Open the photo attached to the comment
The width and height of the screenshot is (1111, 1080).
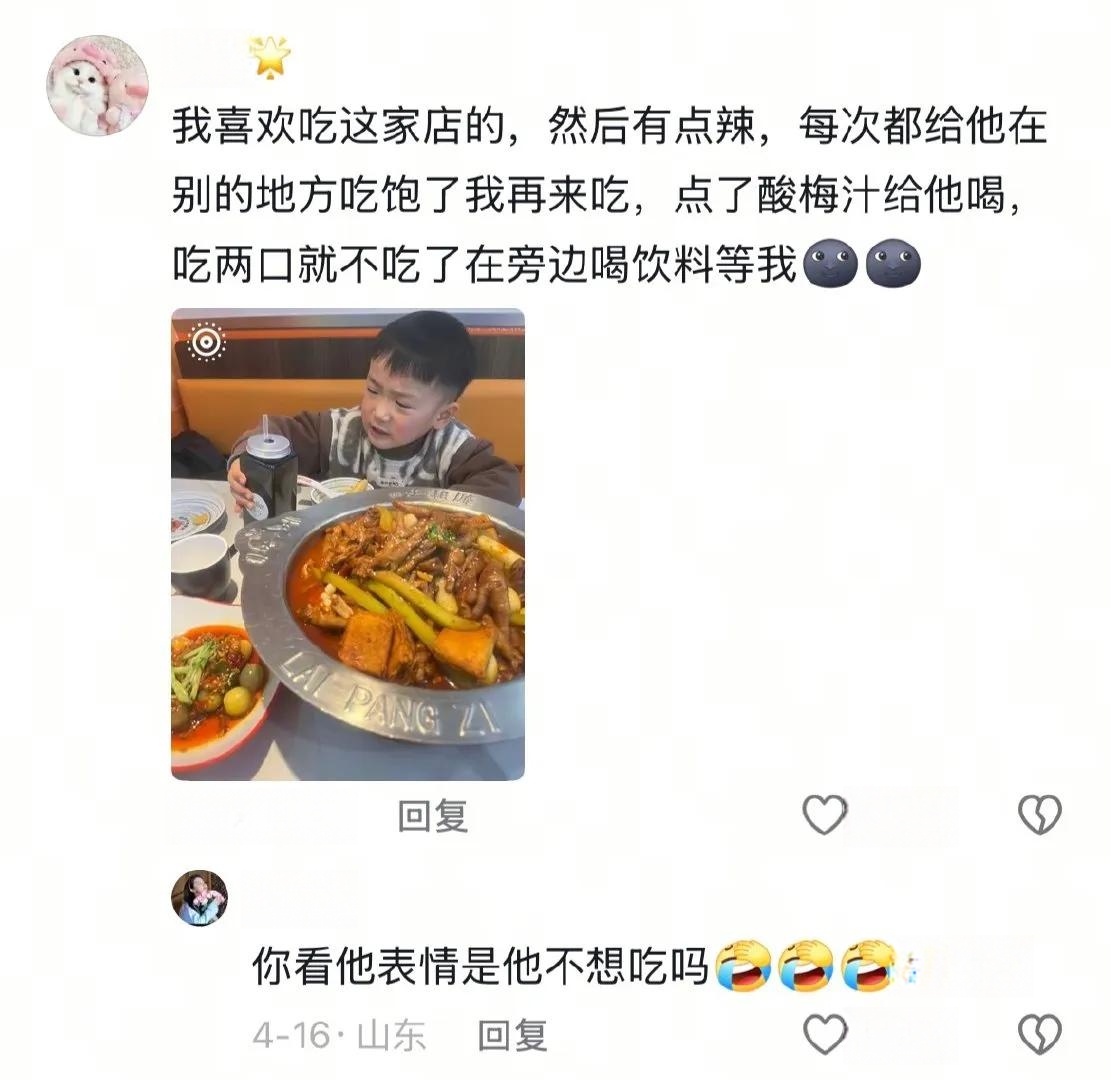[x=348, y=544]
